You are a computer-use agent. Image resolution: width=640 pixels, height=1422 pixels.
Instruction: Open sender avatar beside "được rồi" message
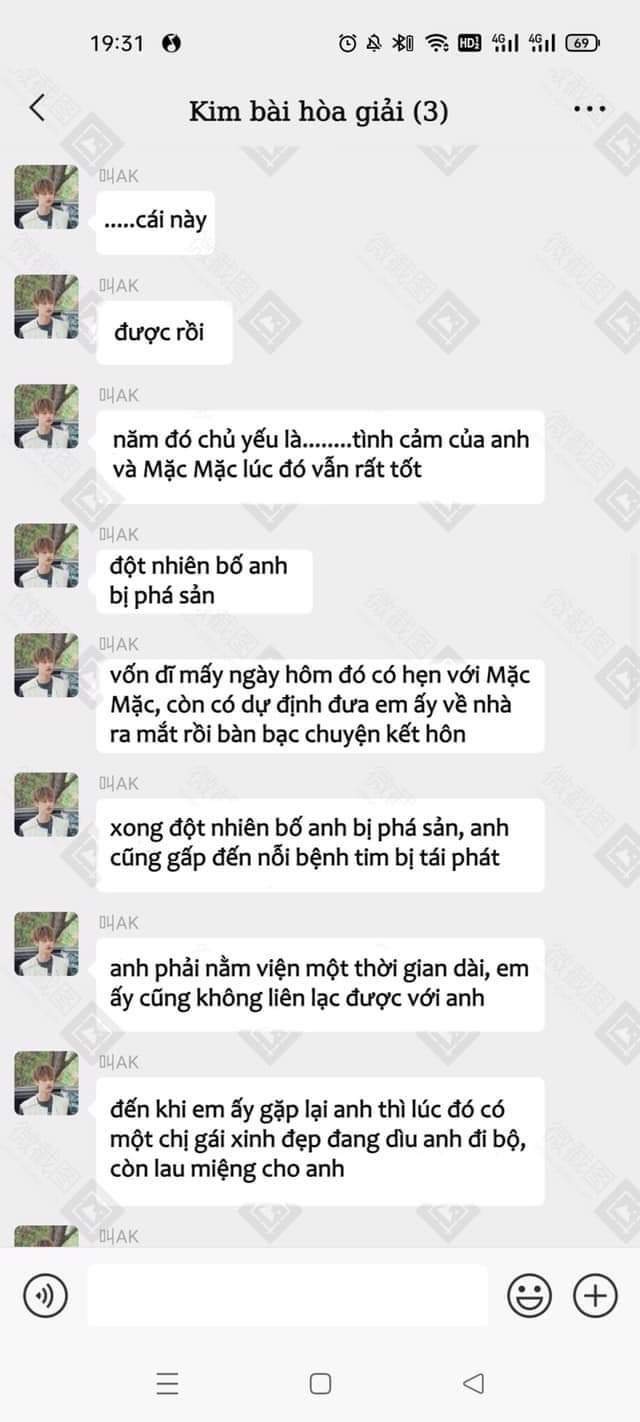(46, 307)
